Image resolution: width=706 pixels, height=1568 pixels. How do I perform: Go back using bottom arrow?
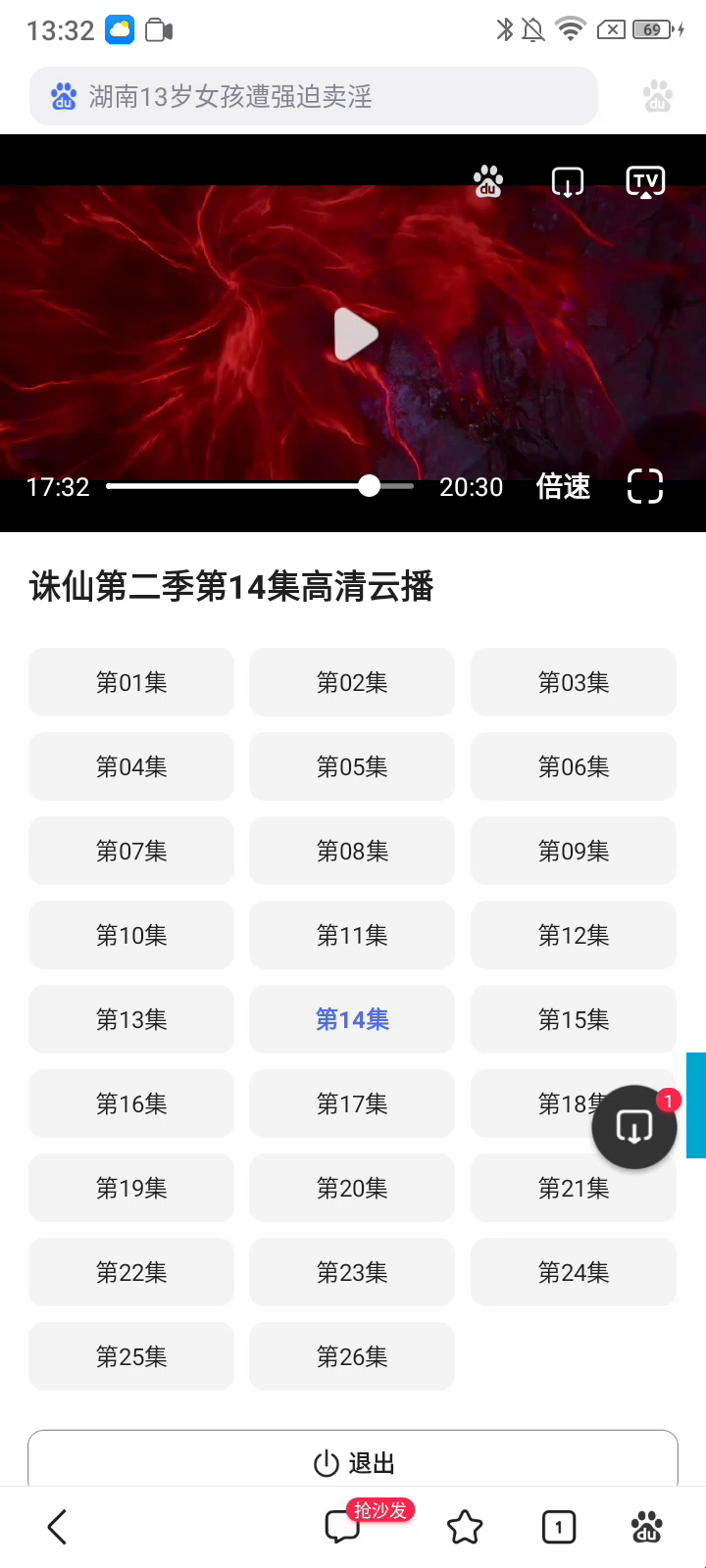pyautogui.click(x=58, y=1527)
